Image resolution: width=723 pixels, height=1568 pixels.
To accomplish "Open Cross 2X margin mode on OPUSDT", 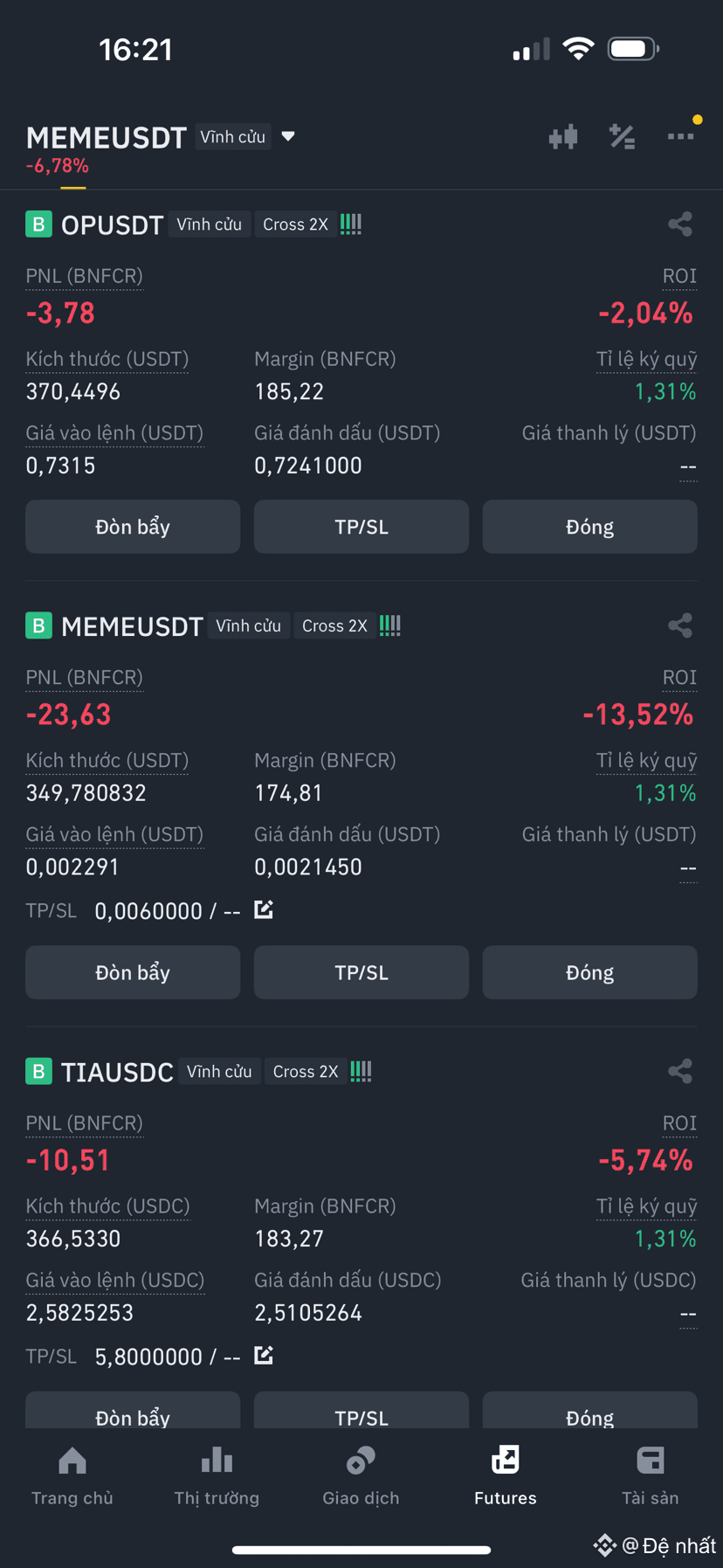I will [295, 224].
